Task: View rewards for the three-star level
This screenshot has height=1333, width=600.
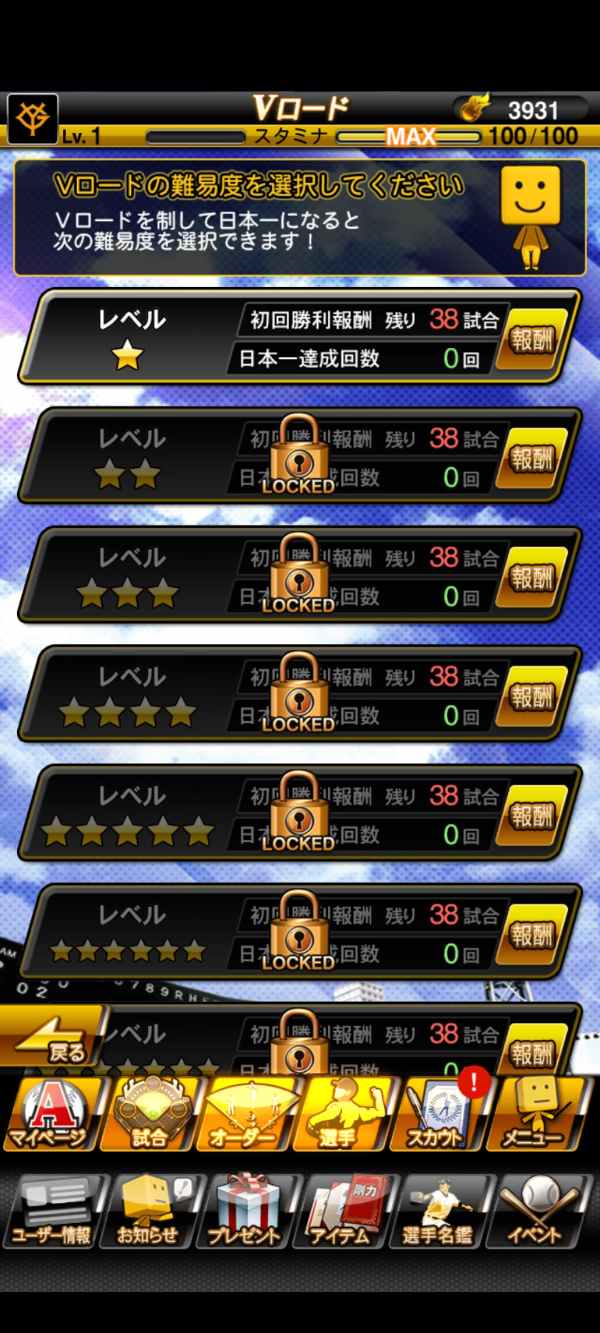Action: (x=537, y=576)
